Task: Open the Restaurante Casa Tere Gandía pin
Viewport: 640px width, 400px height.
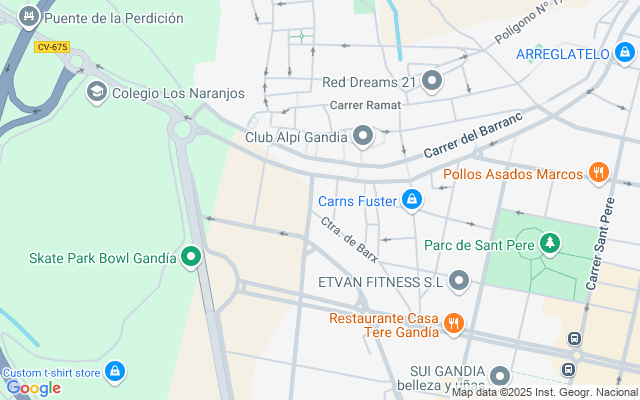Action: (453, 322)
